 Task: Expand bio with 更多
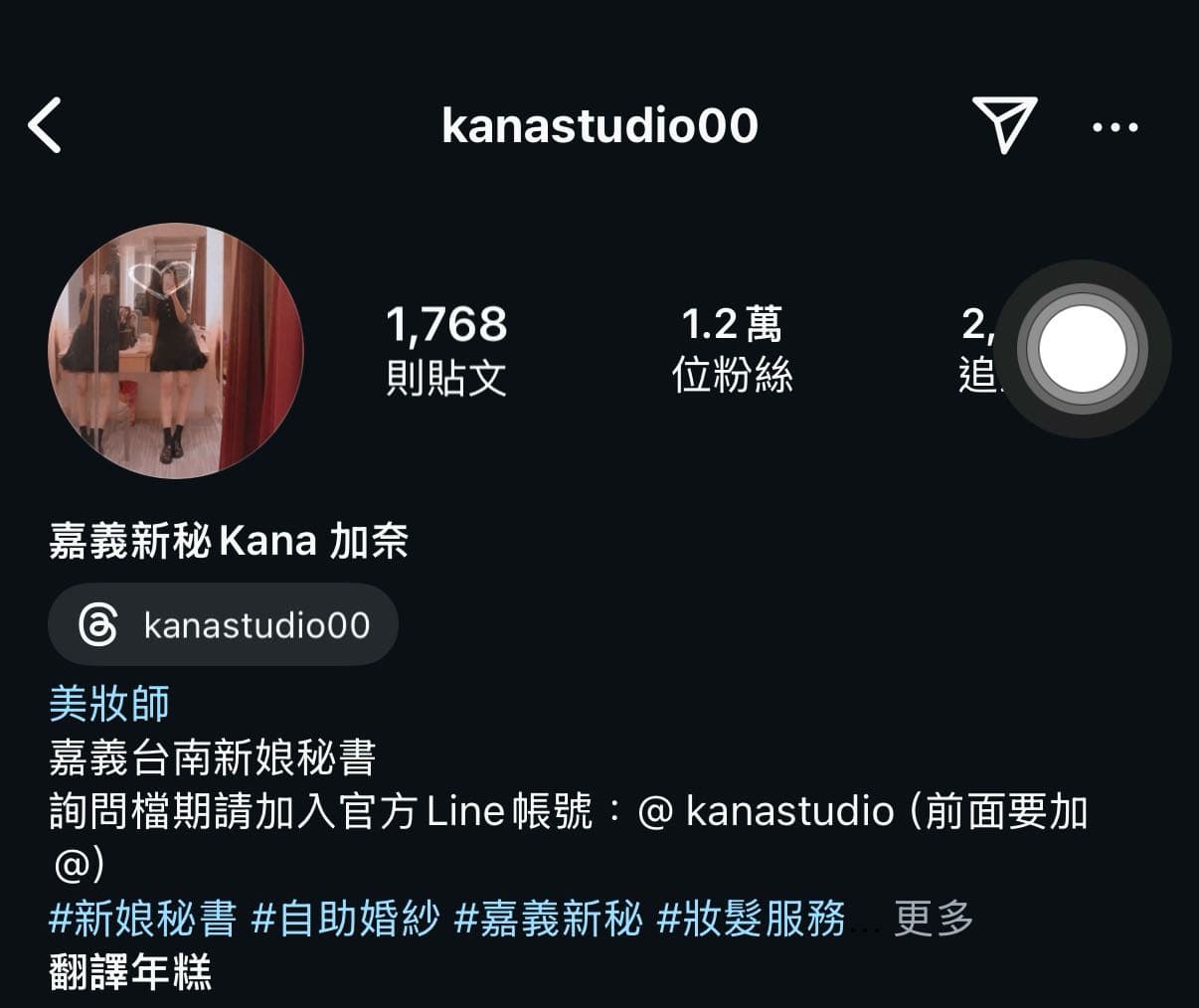point(933,919)
